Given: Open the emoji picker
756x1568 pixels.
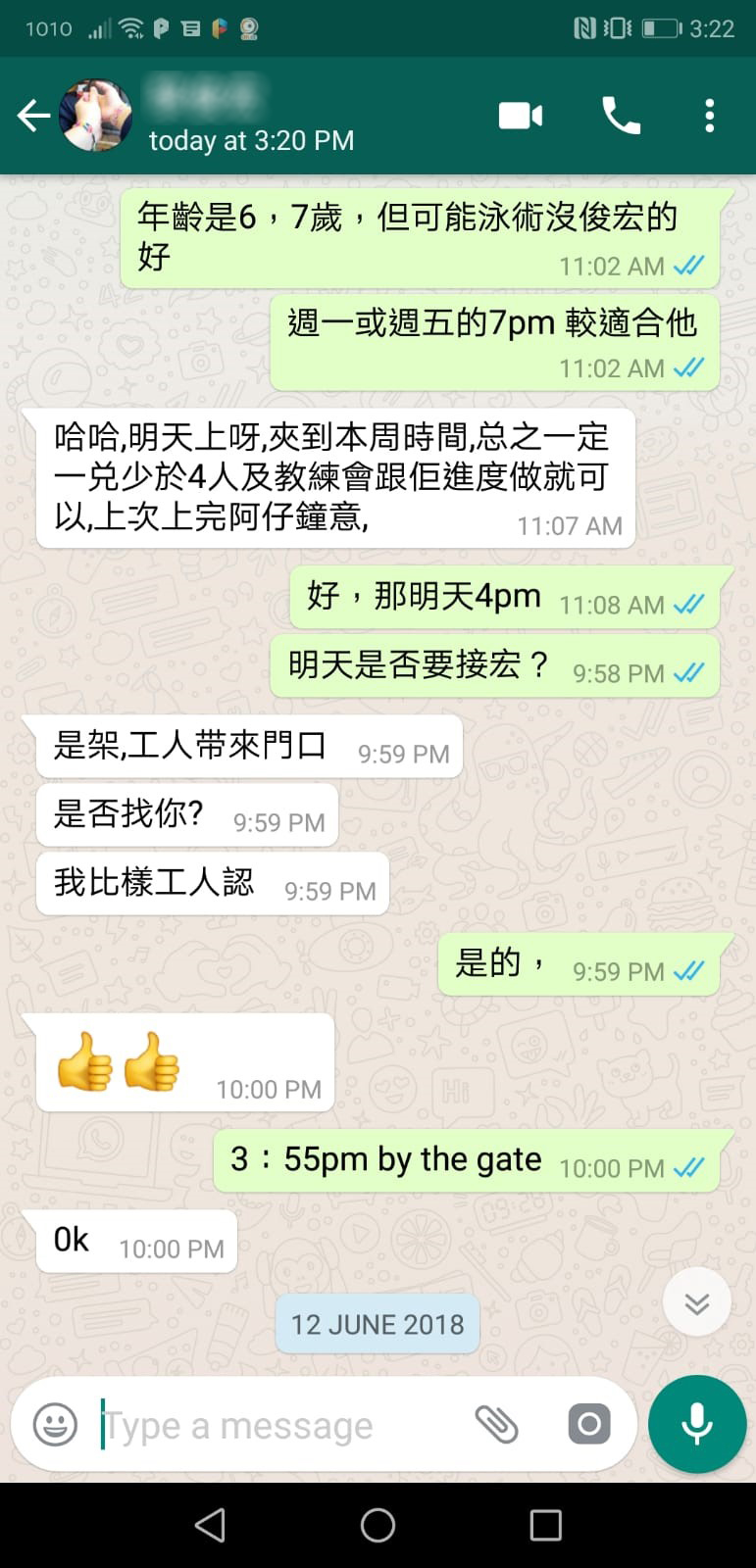Looking at the screenshot, I should tap(55, 1424).
